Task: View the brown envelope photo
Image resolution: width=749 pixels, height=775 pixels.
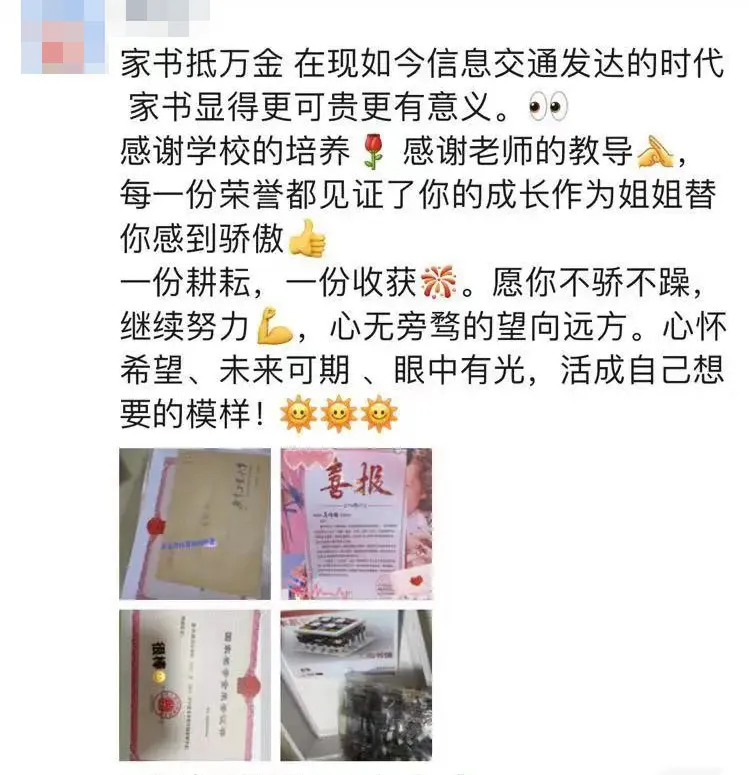Action: pyautogui.click(x=194, y=523)
